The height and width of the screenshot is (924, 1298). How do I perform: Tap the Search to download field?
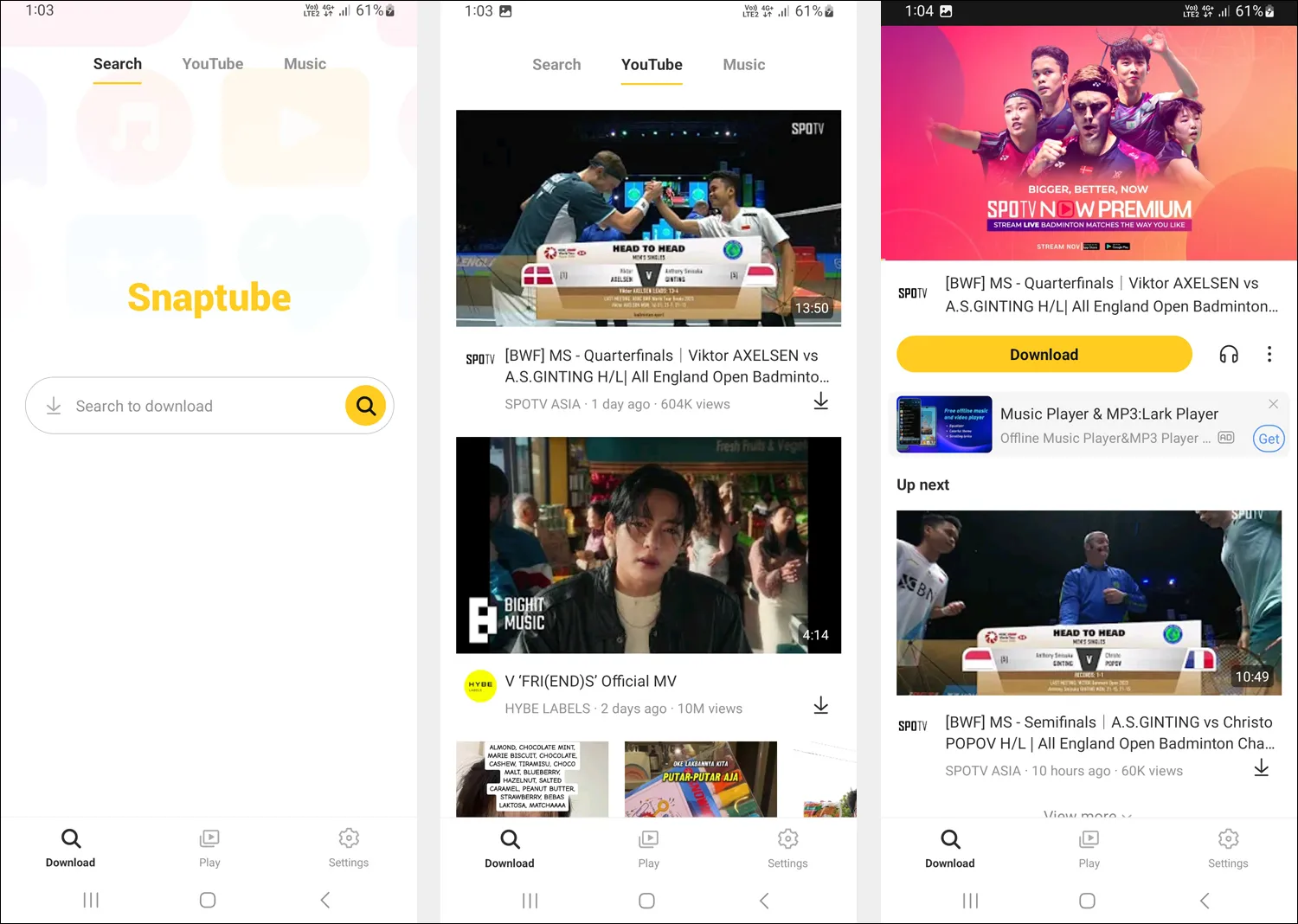coord(190,406)
